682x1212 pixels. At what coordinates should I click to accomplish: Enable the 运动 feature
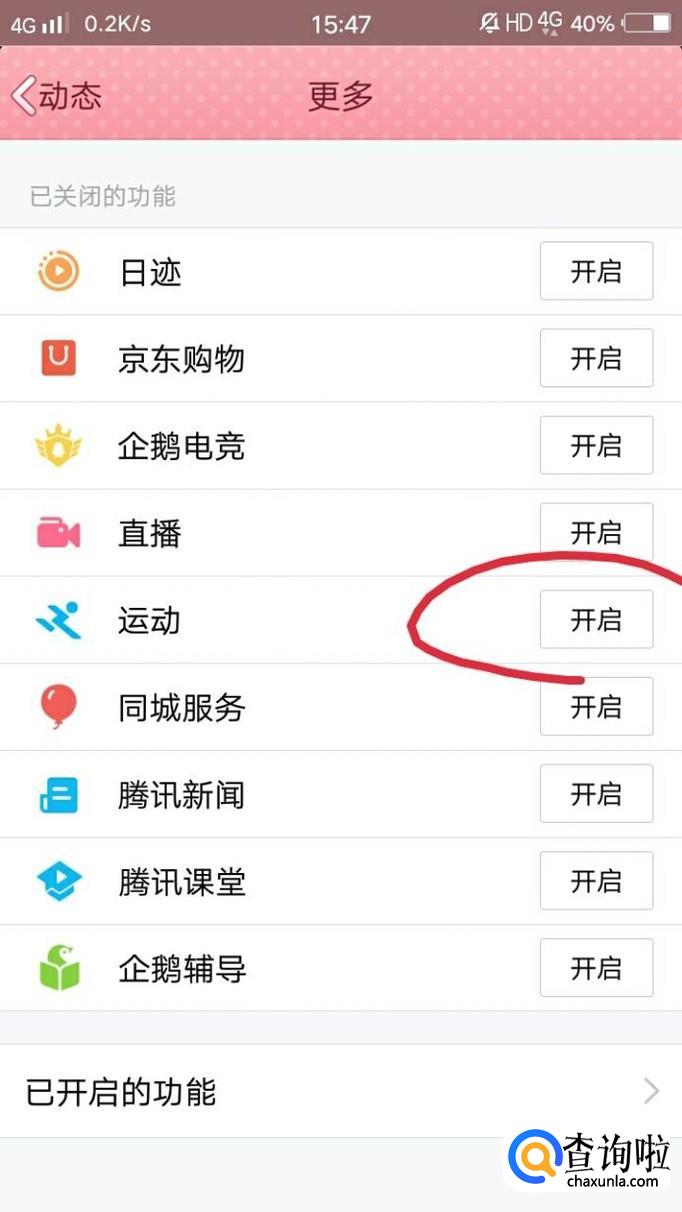pos(596,619)
